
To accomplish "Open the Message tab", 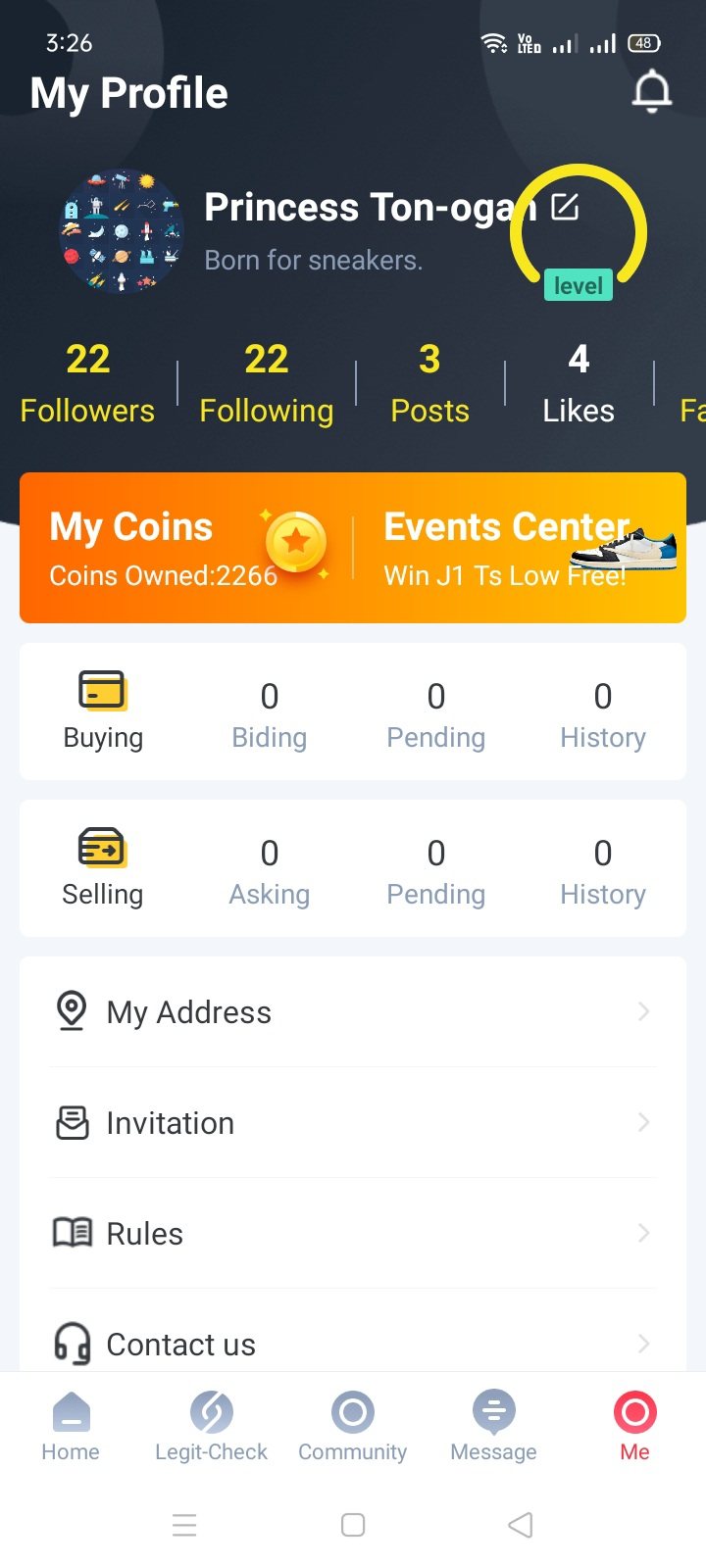I will pos(493,1426).
